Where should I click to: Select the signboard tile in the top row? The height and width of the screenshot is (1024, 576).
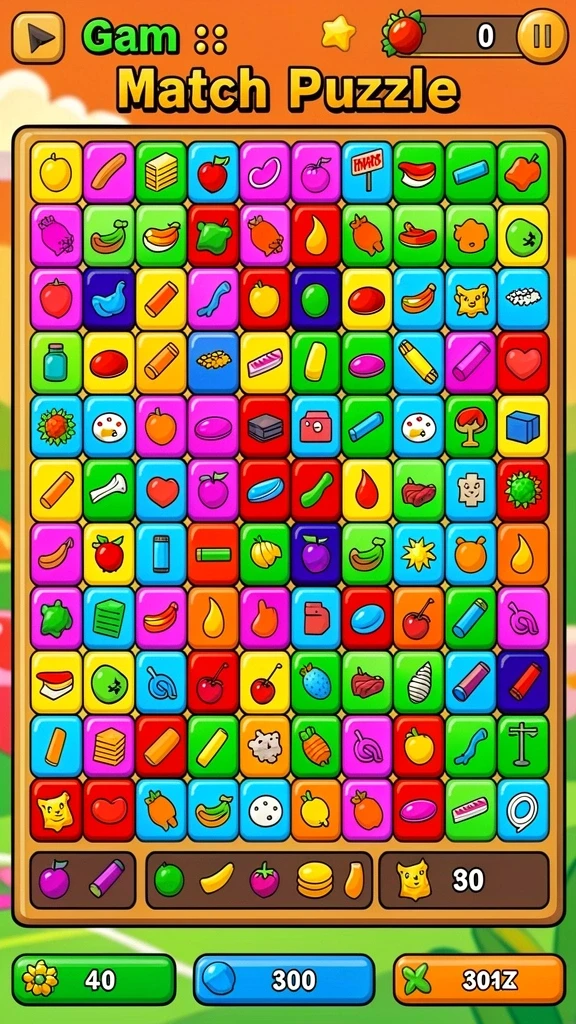click(x=367, y=172)
